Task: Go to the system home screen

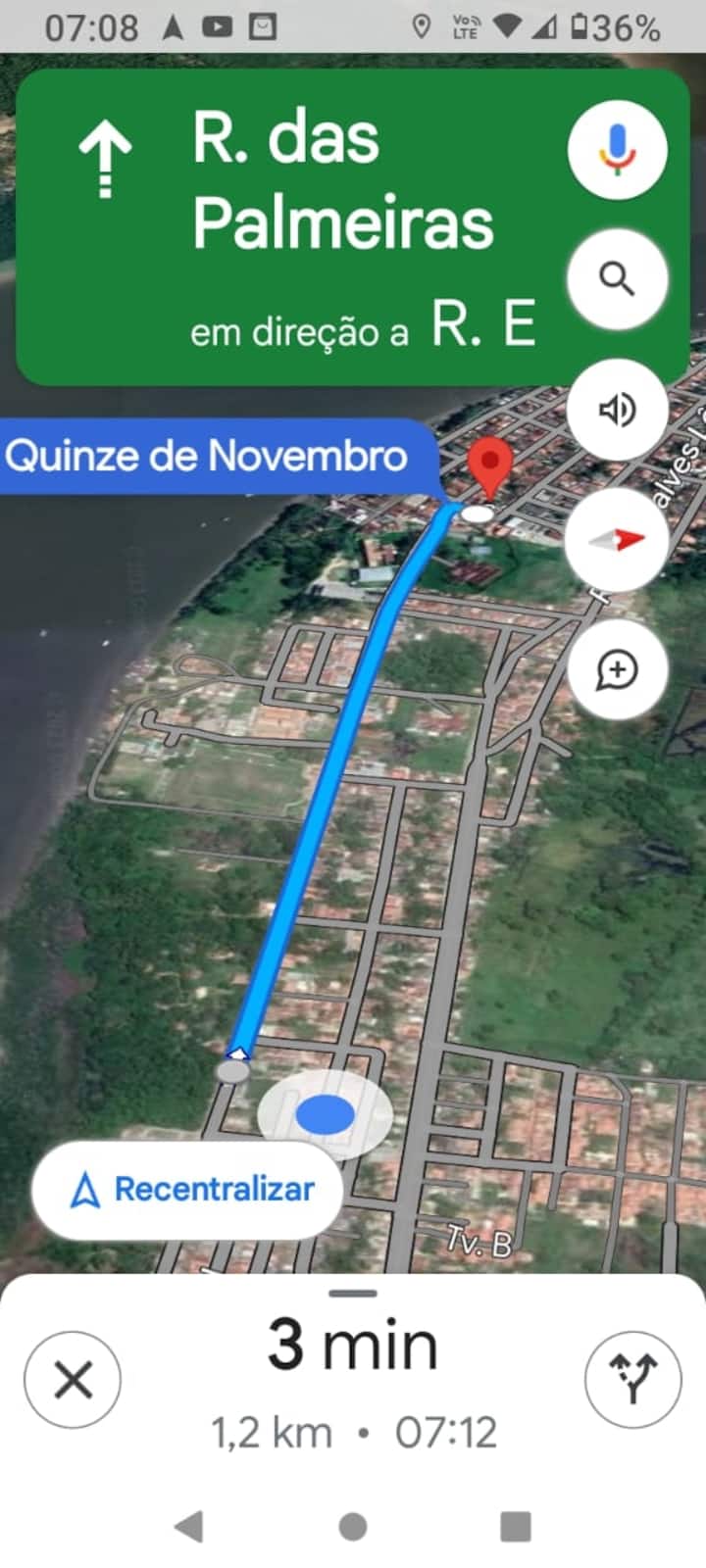Action: pyautogui.click(x=353, y=1526)
